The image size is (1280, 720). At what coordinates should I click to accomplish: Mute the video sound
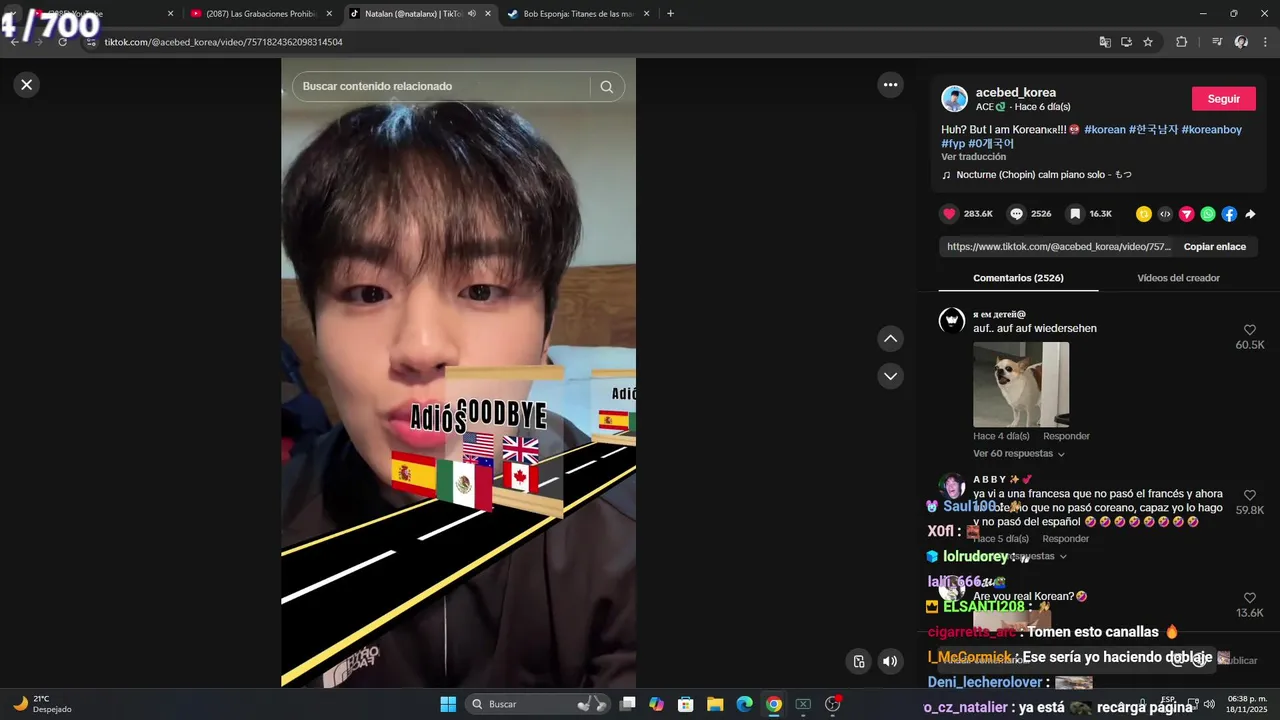889,661
